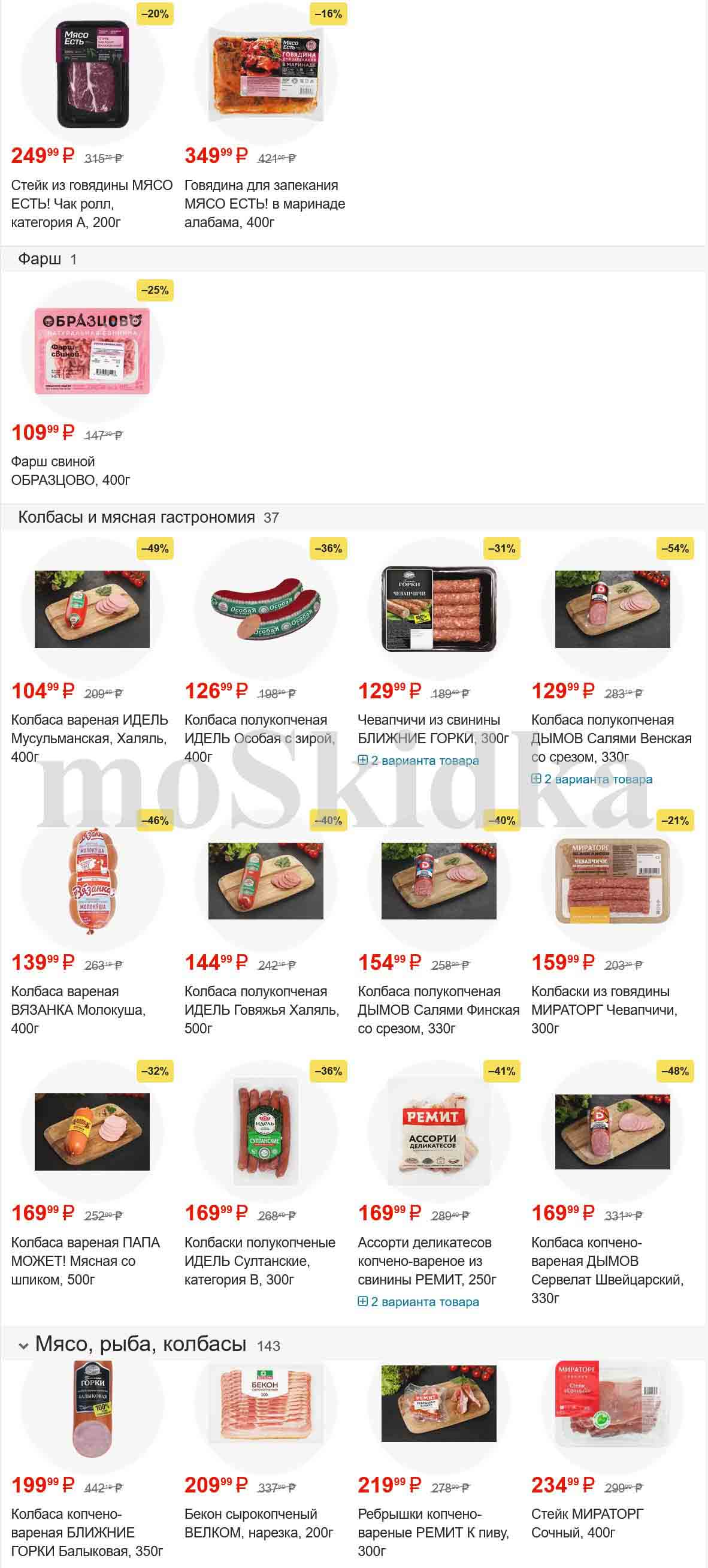
Task: Open ИДЕЛЬ Говяжья Халяль 500г product
Action: [x=262, y=1009]
